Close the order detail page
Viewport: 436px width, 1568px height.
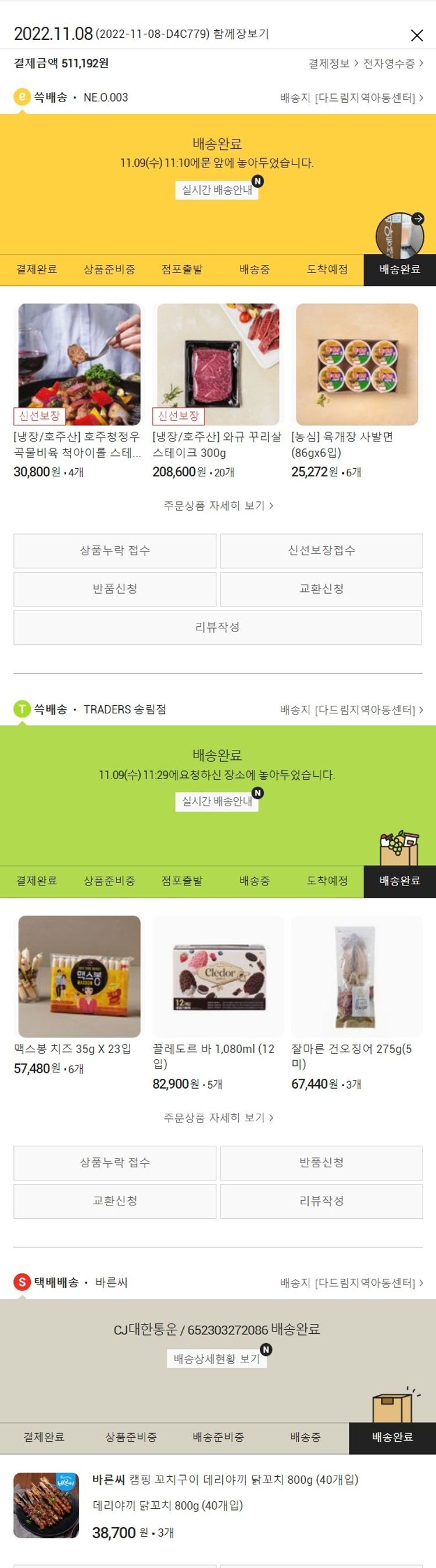coord(416,35)
